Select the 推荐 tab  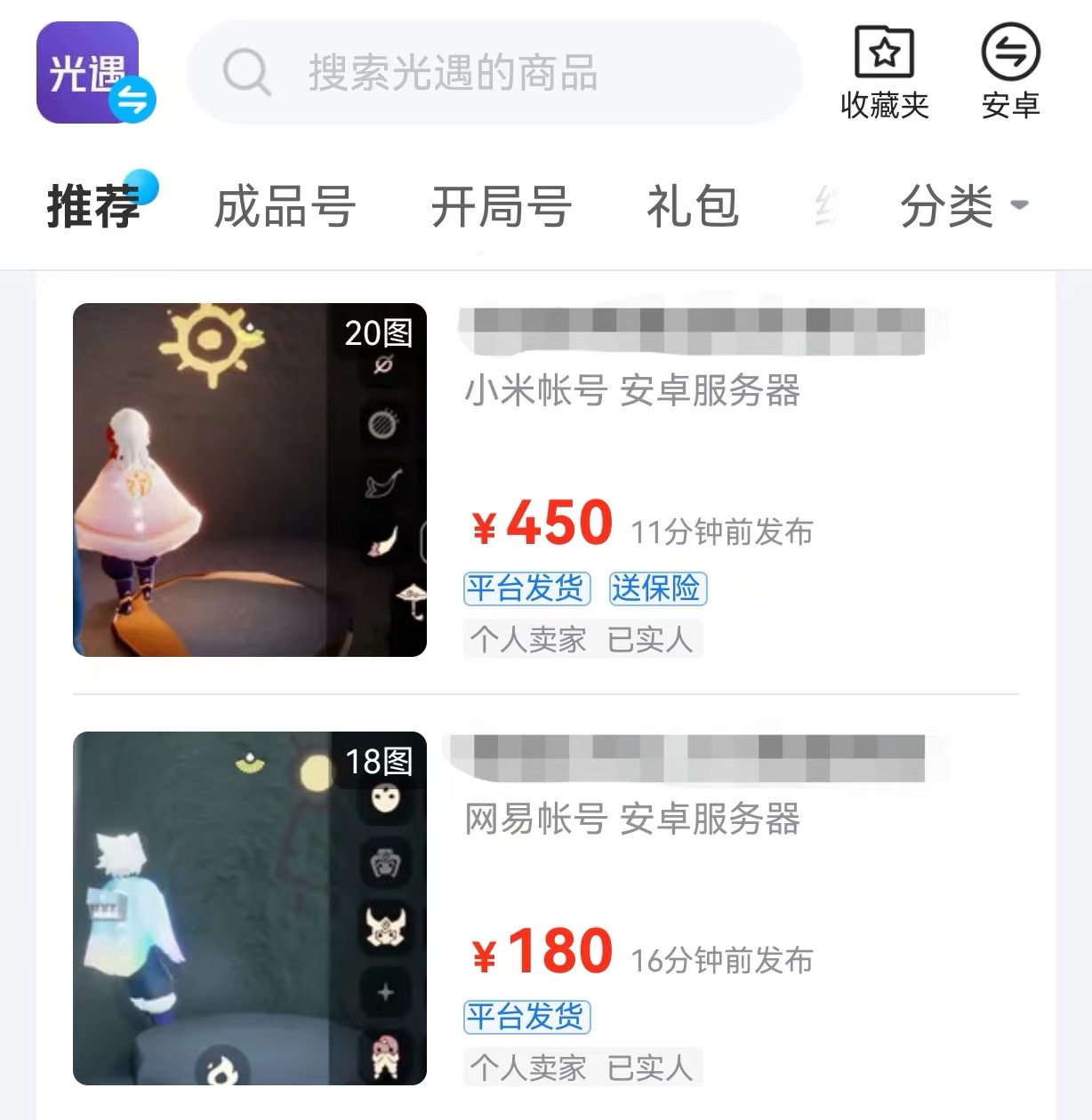tap(94, 206)
